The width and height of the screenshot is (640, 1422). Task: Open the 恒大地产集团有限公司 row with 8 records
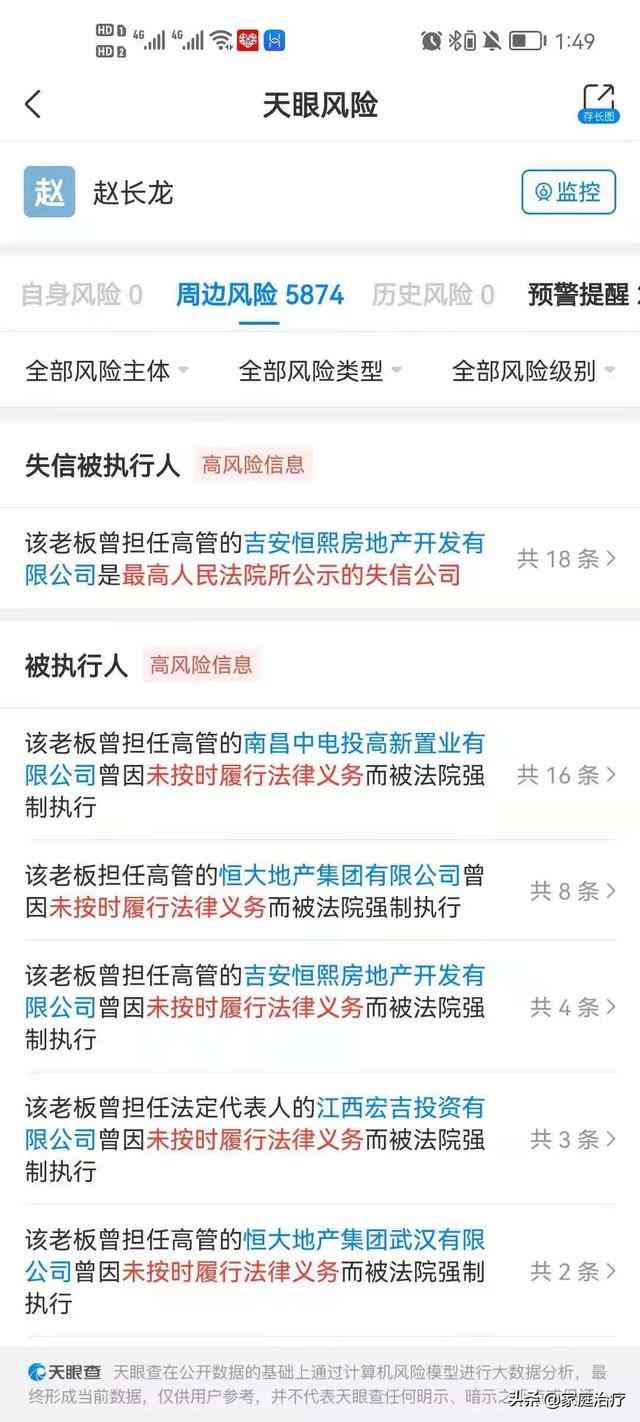[320, 891]
